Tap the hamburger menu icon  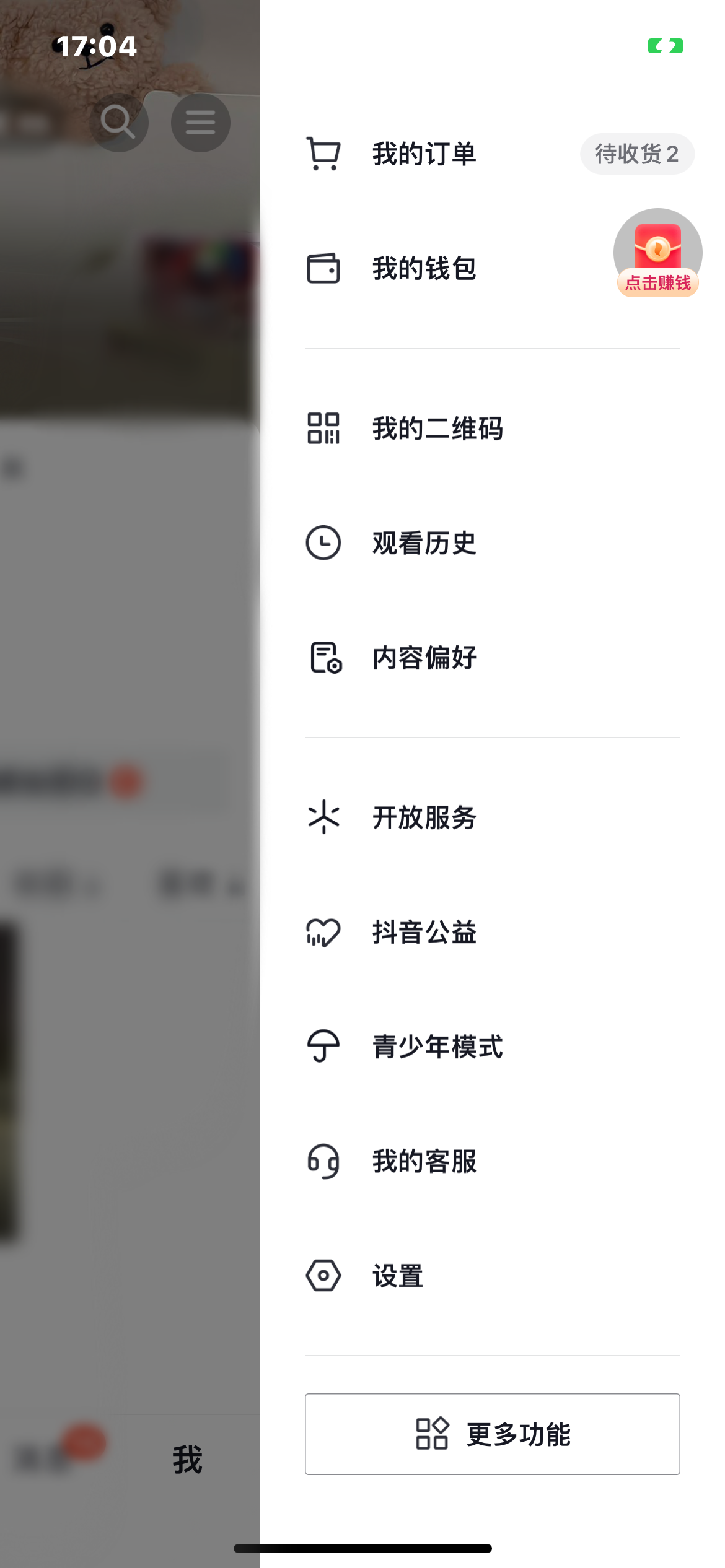pyautogui.click(x=200, y=122)
